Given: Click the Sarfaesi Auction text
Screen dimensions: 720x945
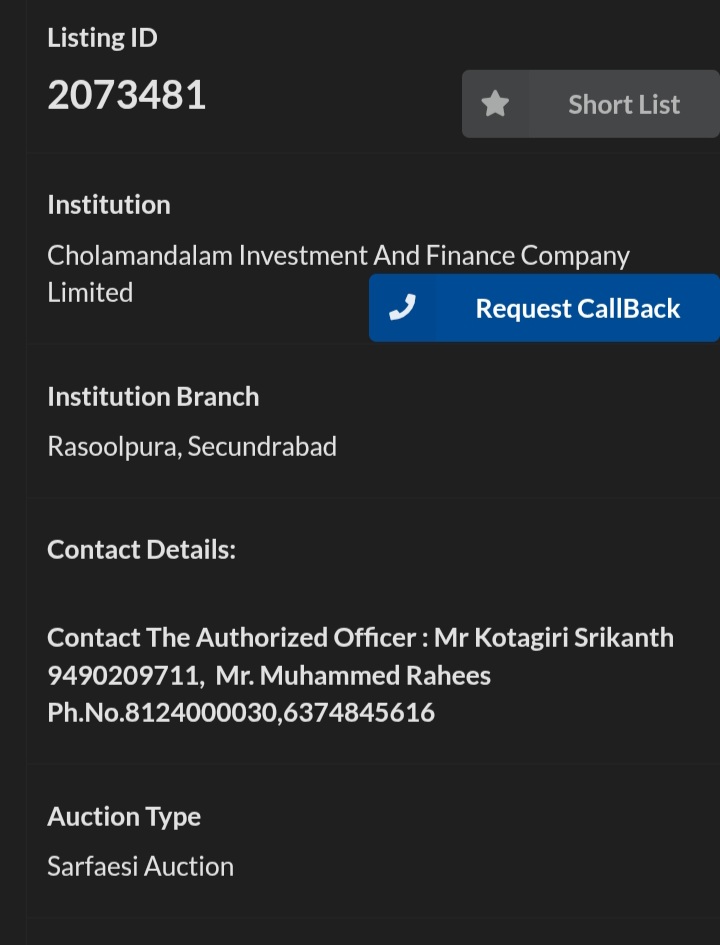Looking at the screenshot, I should coord(140,866).
